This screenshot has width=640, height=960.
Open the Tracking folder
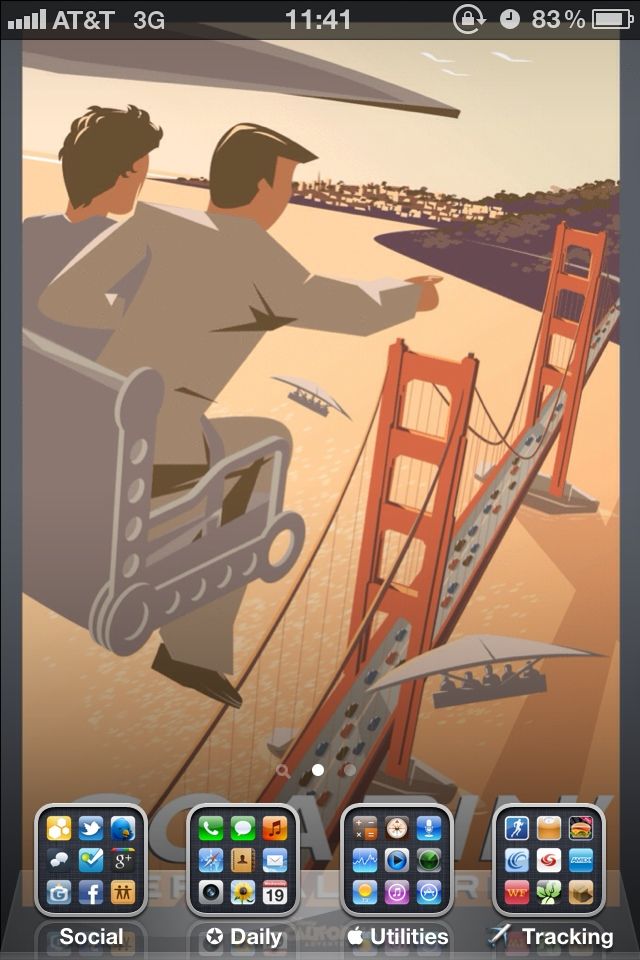tap(549, 860)
